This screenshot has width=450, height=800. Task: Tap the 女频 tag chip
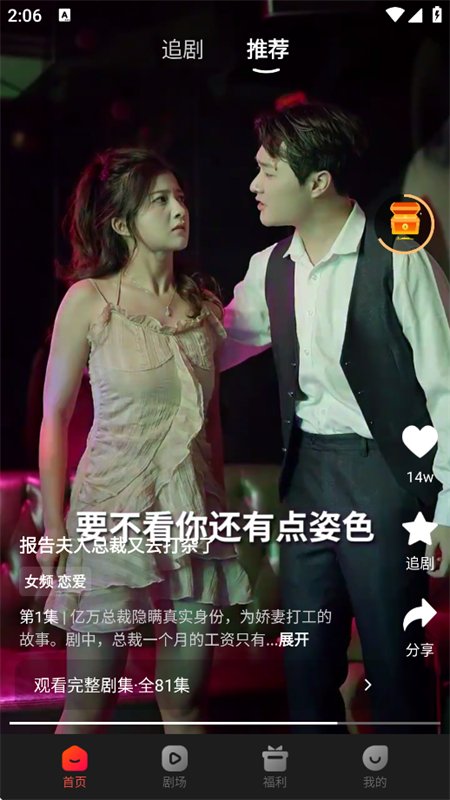(39, 581)
